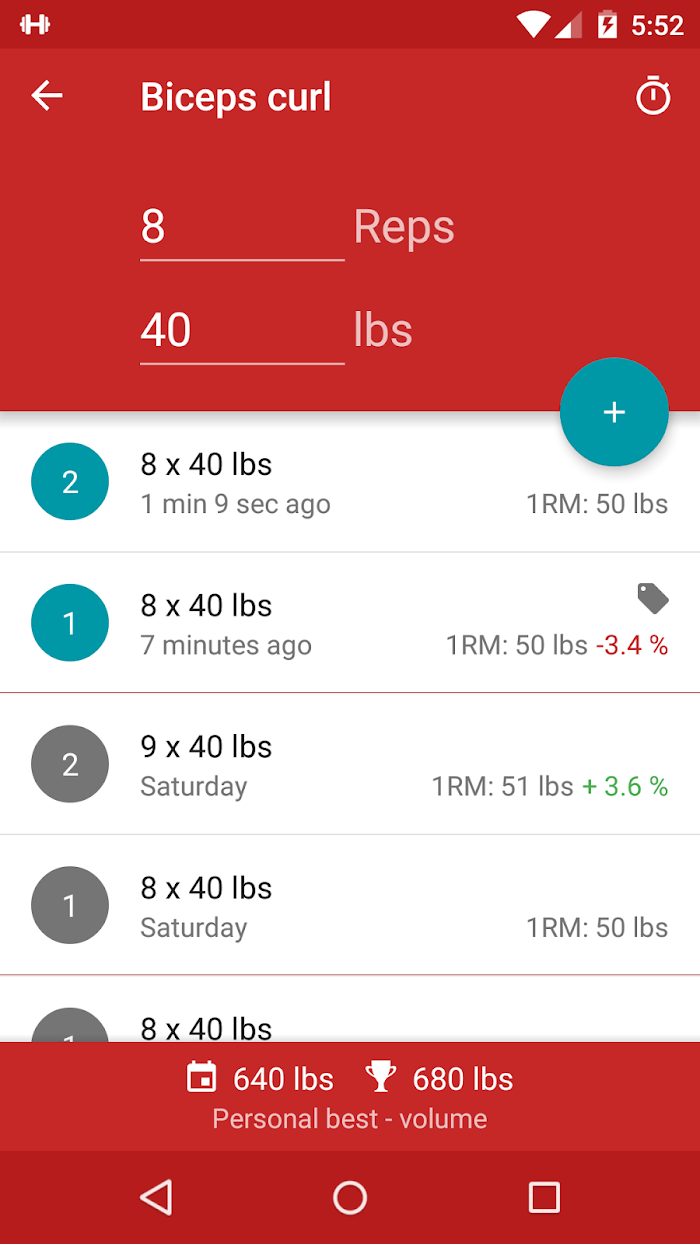Tap the lbs weight field showing 40
Viewport: 700px width, 1244px height.
[x=242, y=331]
